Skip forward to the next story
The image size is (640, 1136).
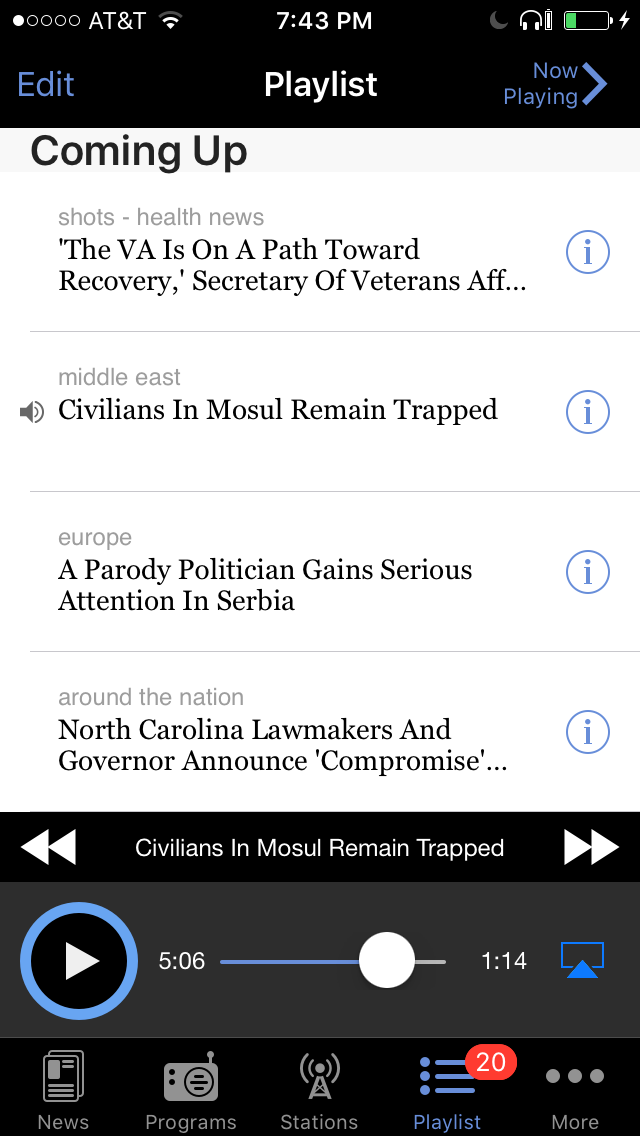coord(591,848)
